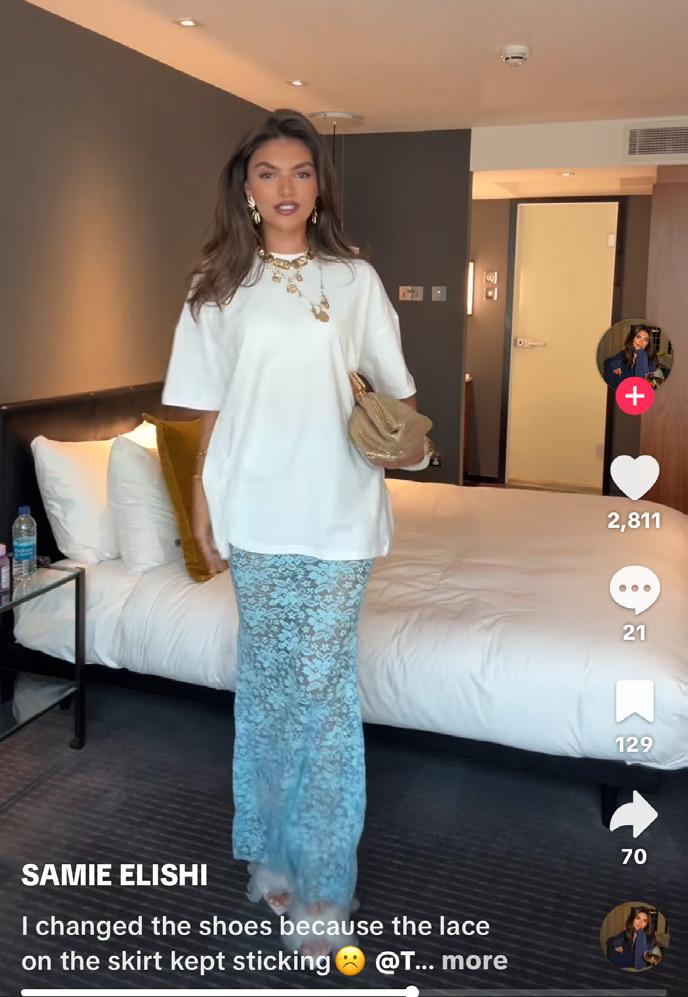Open the spinning sound disc
This screenshot has height=997, width=688.
[634, 937]
